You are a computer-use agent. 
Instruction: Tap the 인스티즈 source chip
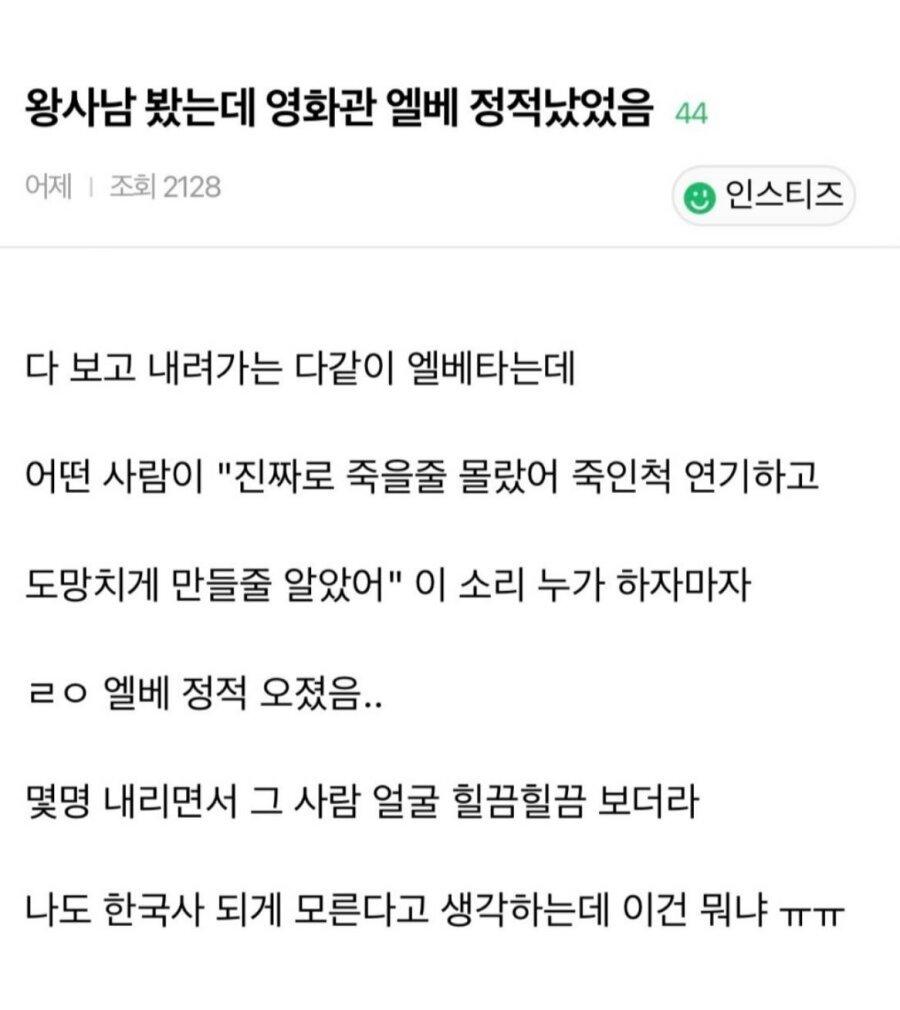tap(763, 196)
